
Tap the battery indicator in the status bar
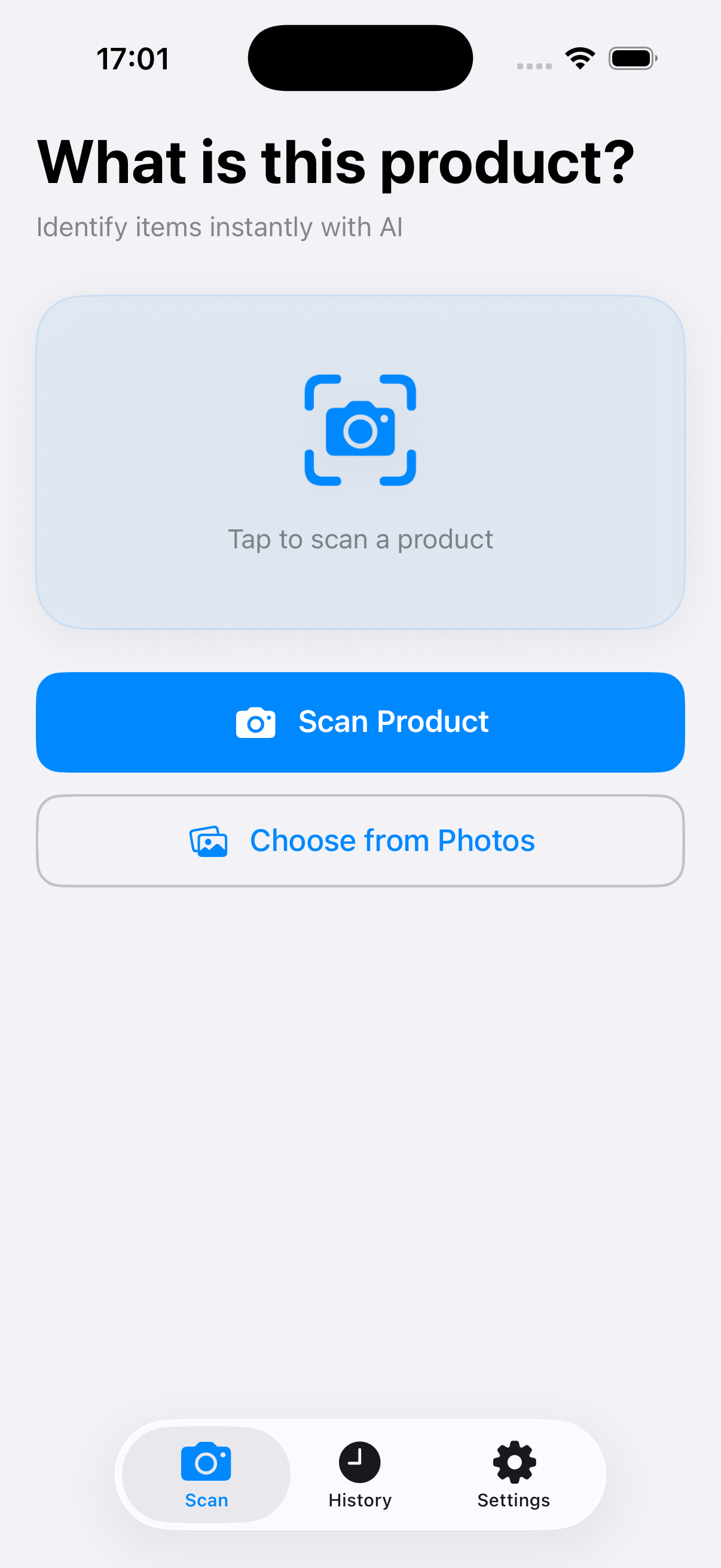click(633, 57)
